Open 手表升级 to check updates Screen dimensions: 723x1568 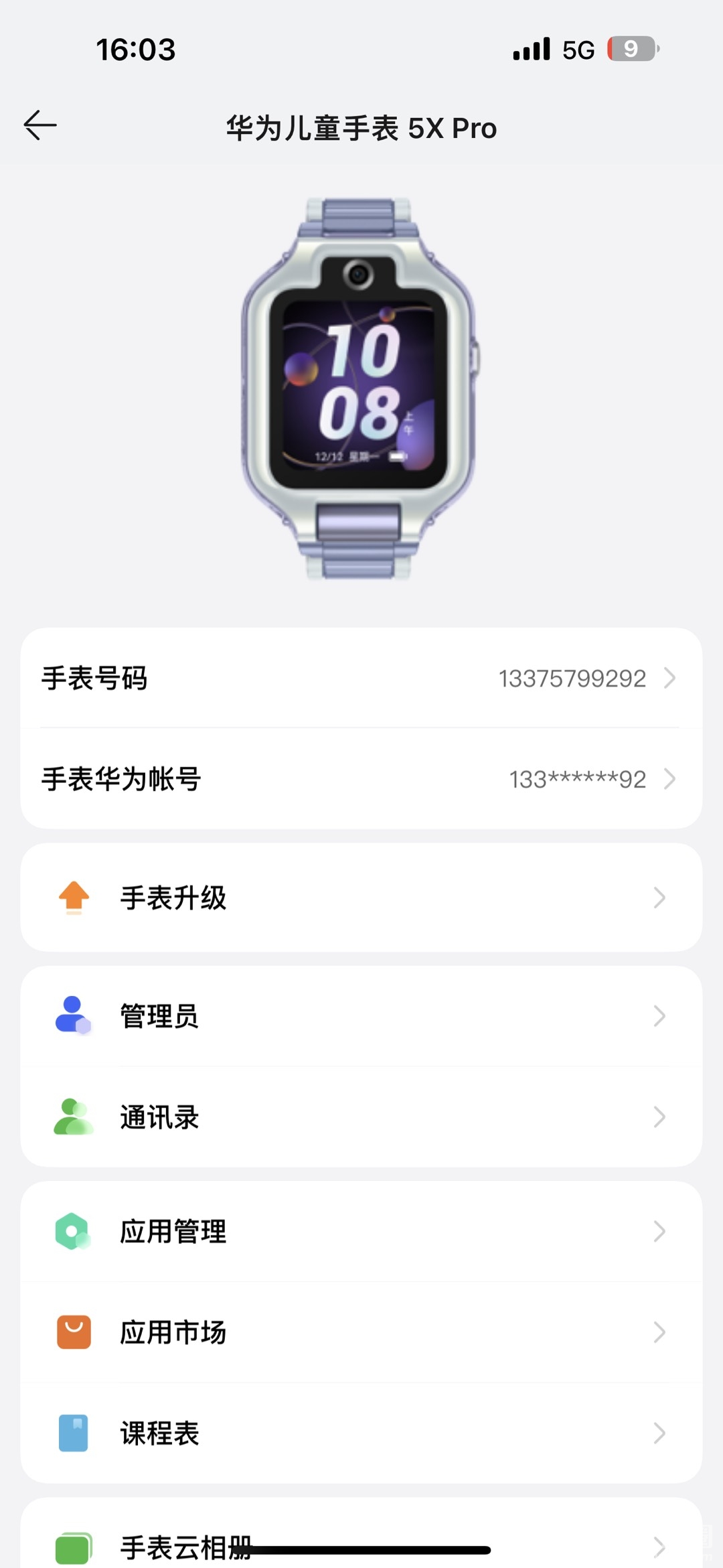coord(361,898)
